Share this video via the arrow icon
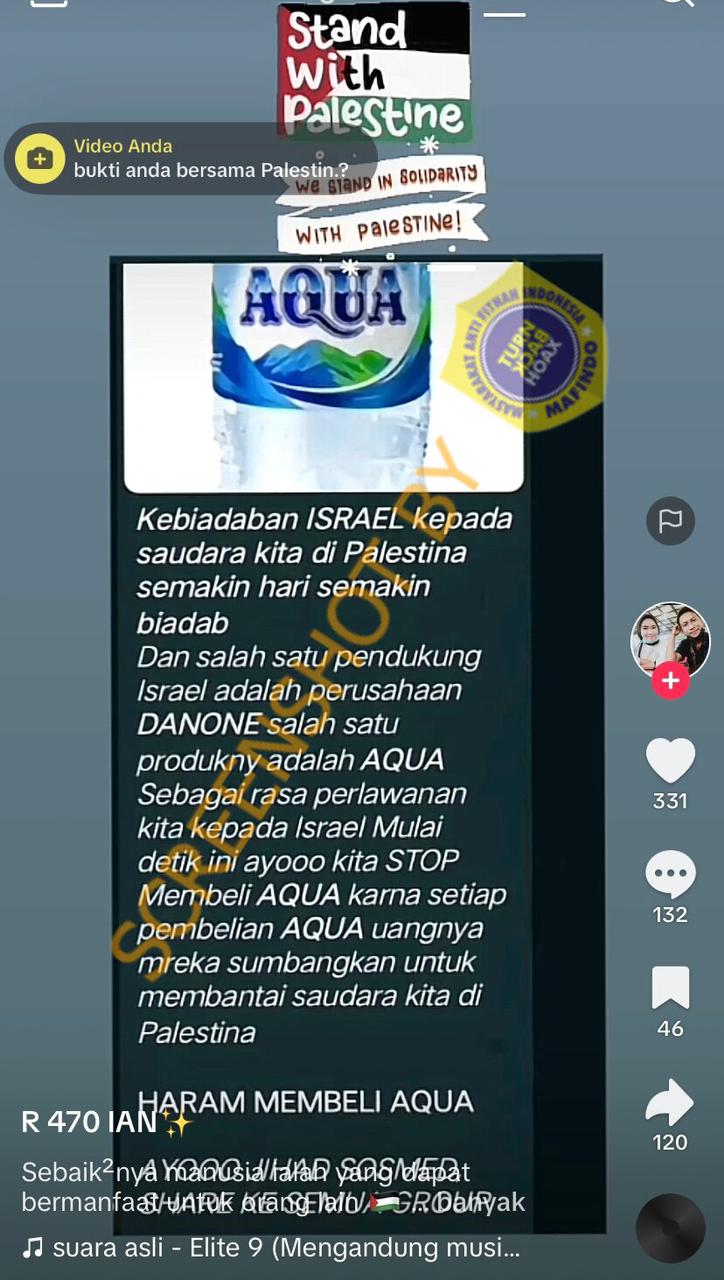724x1280 pixels. [x=670, y=1102]
